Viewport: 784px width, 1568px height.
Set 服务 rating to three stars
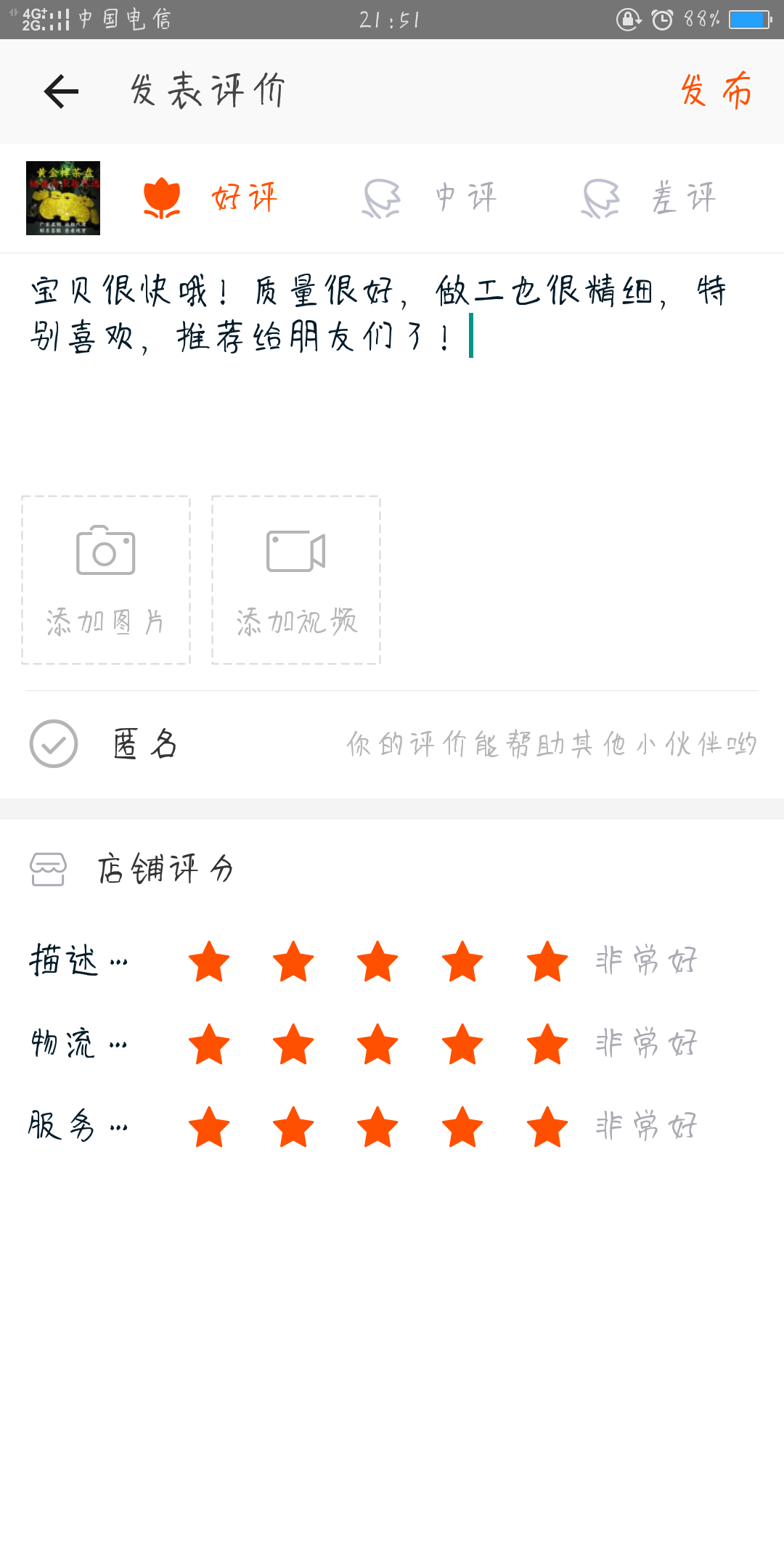point(377,1127)
